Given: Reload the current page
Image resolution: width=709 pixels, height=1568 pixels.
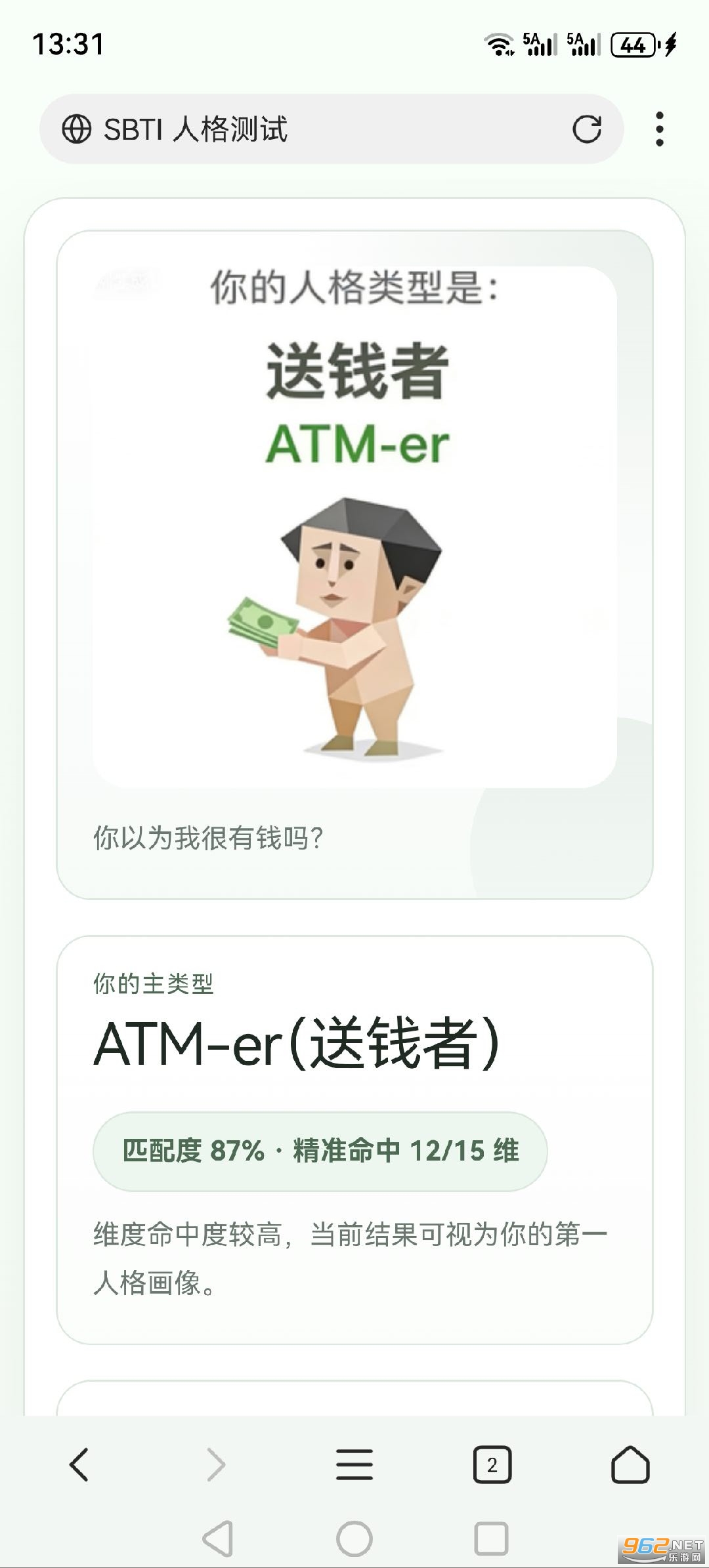Looking at the screenshot, I should coord(586,129).
